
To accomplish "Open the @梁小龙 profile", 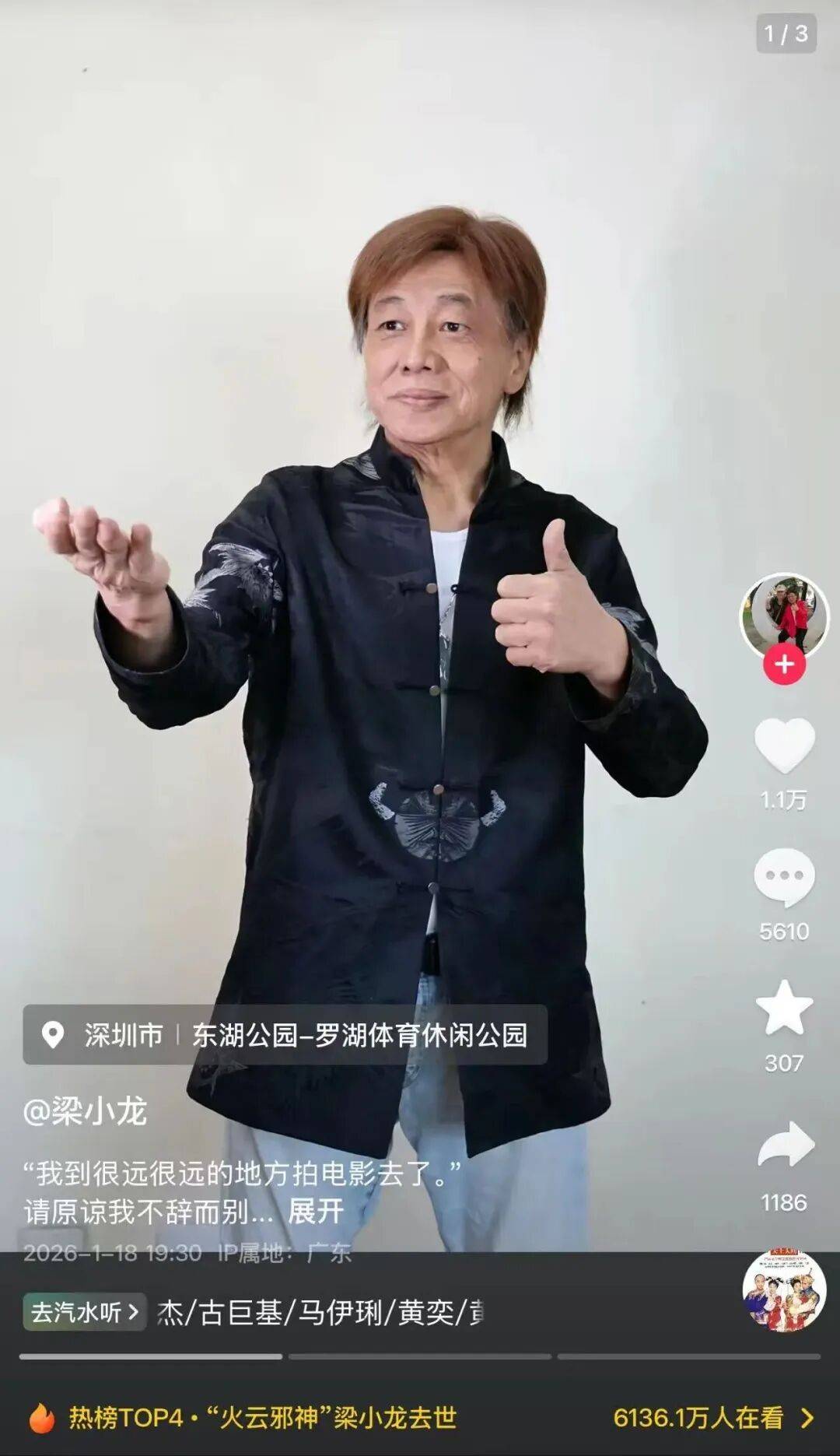I will coord(85,1111).
